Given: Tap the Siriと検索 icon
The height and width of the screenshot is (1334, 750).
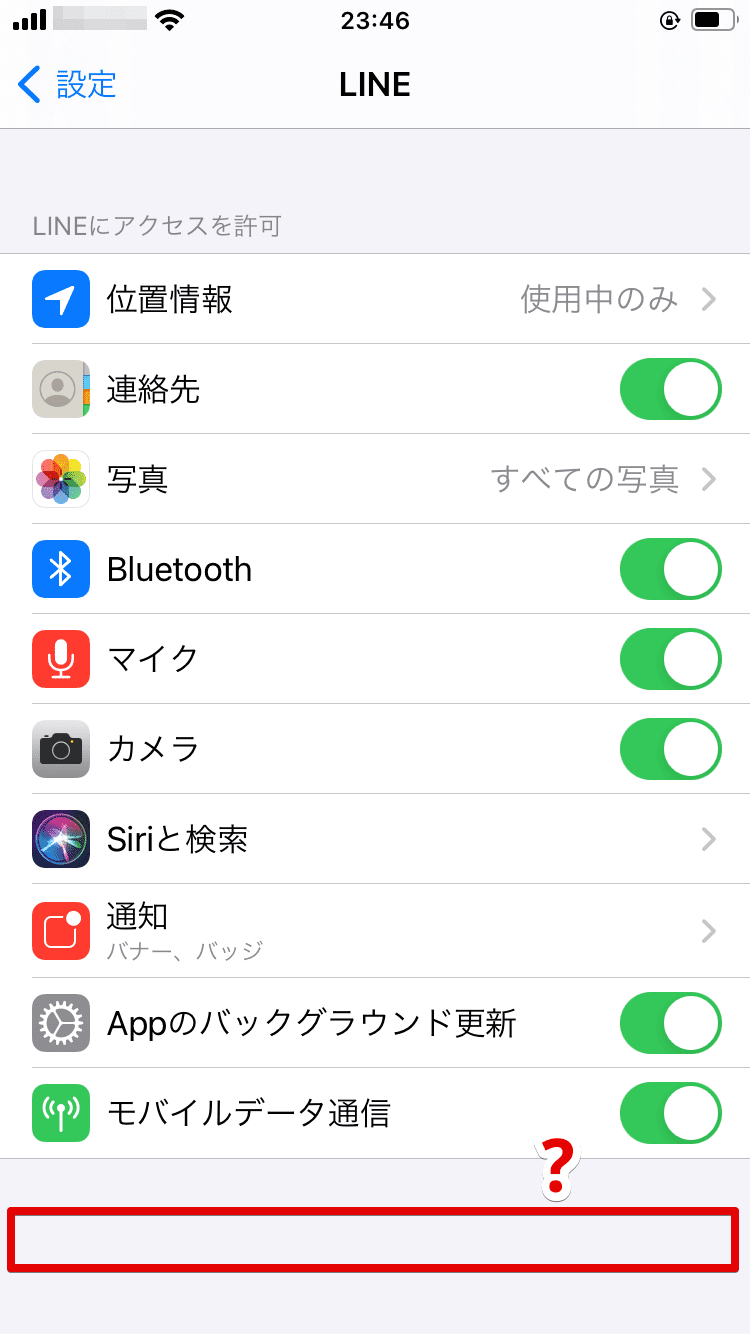Looking at the screenshot, I should [61, 838].
